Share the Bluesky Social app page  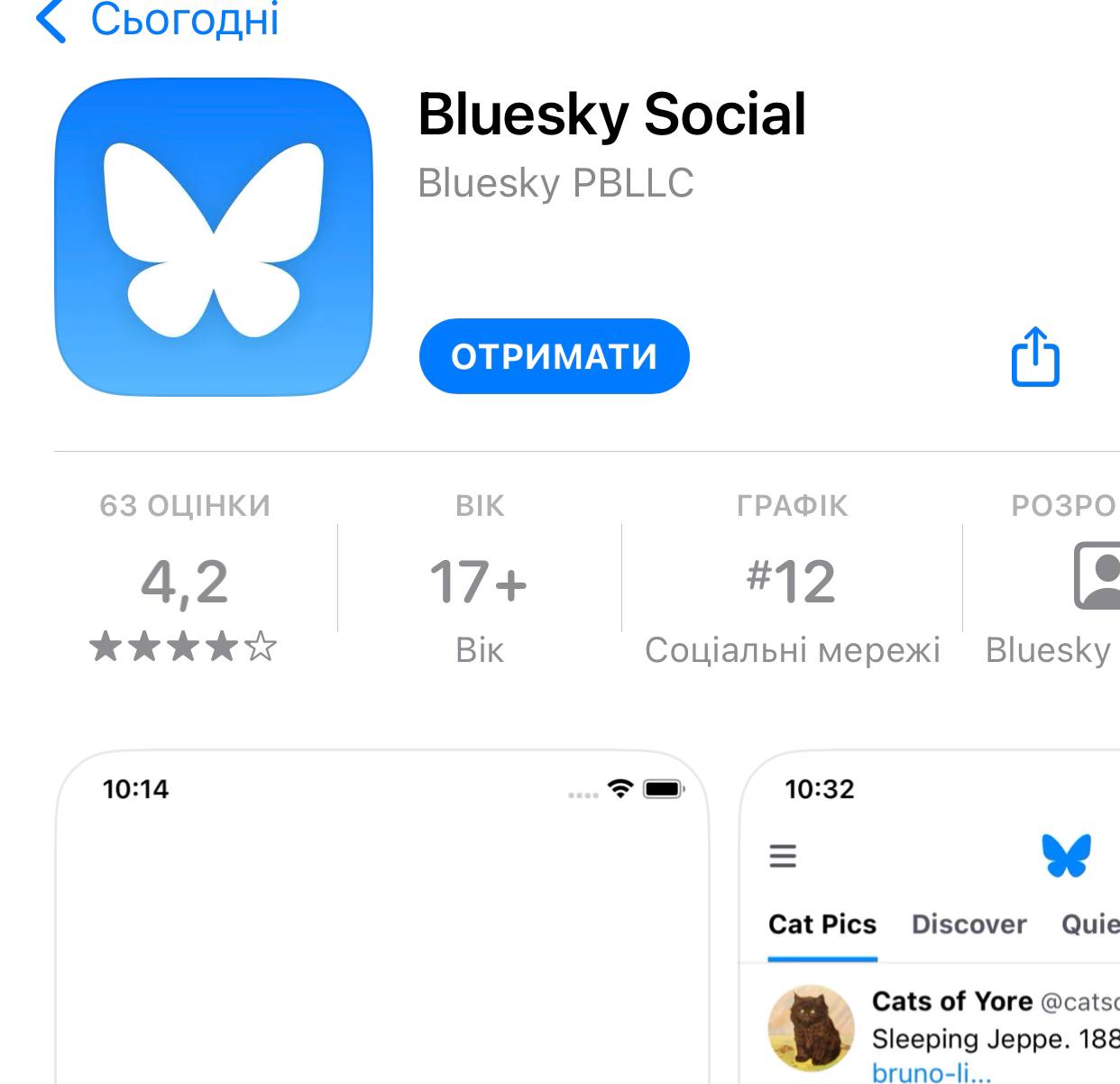click(1034, 357)
